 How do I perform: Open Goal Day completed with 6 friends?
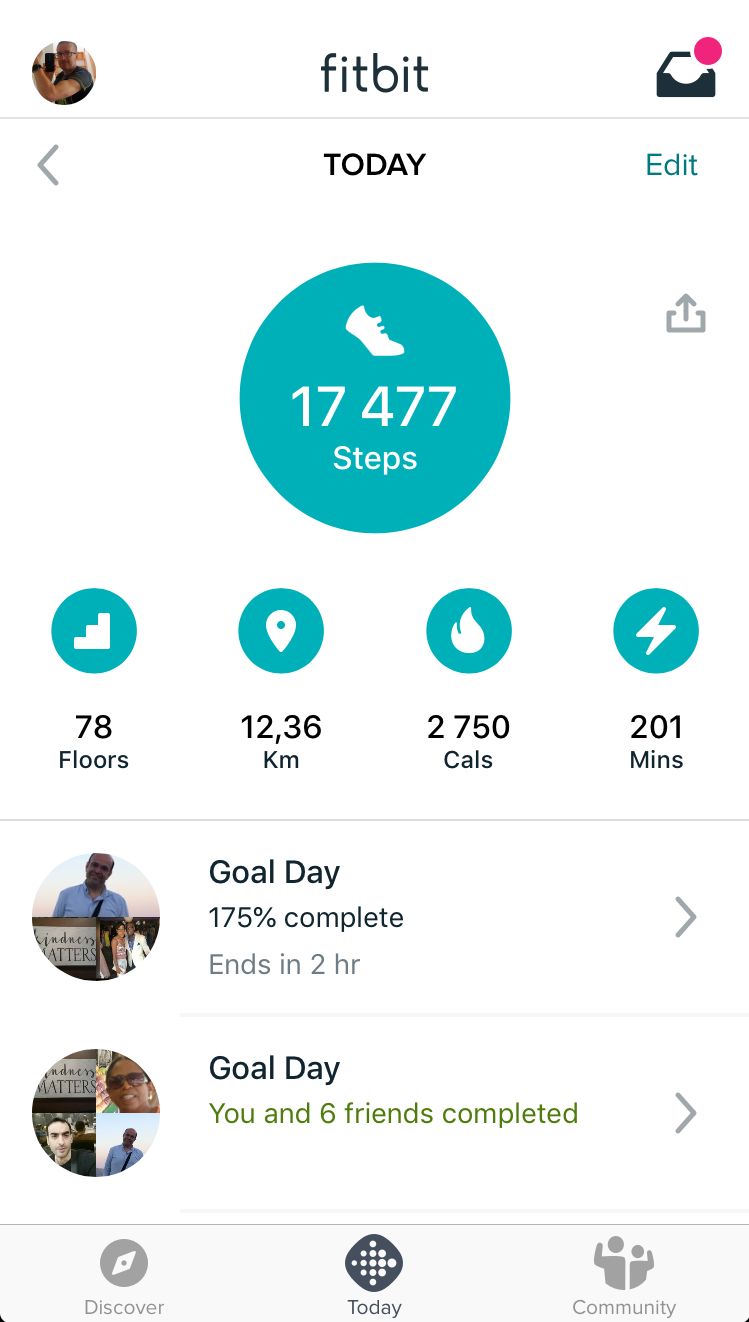(374, 1113)
